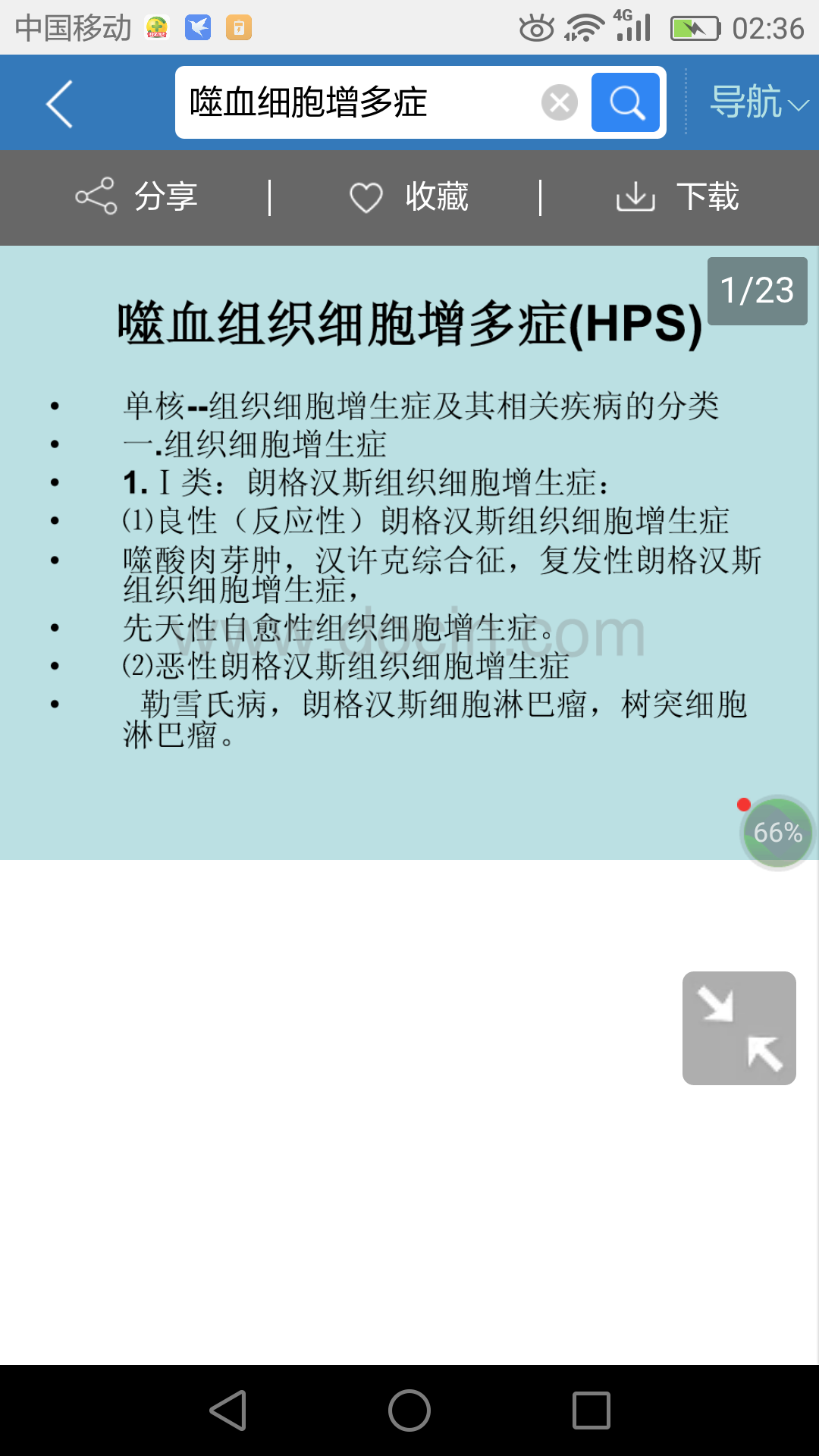Add document to favorites with 收藏

pos(408,197)
